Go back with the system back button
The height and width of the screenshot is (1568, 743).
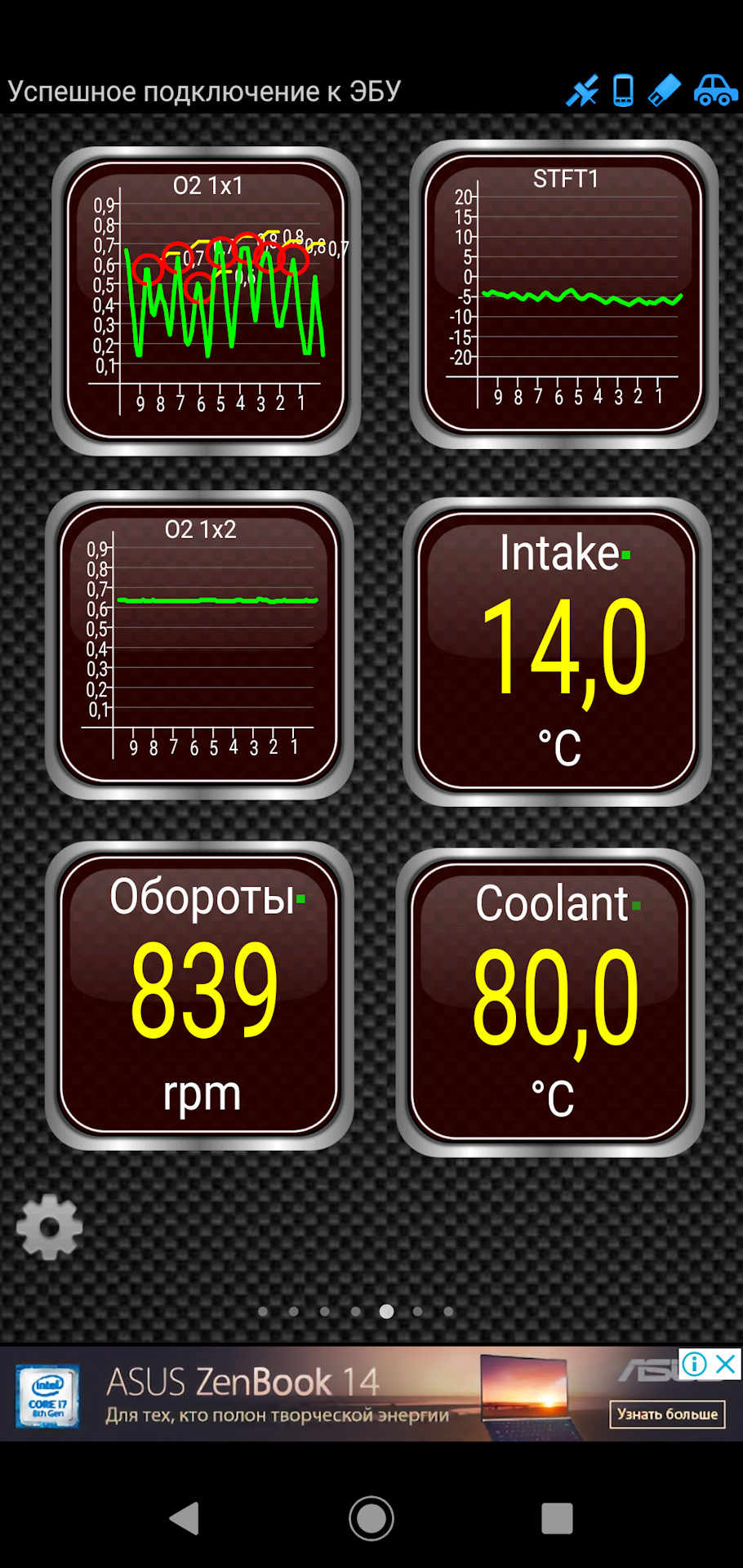[x=185, y=1518]
